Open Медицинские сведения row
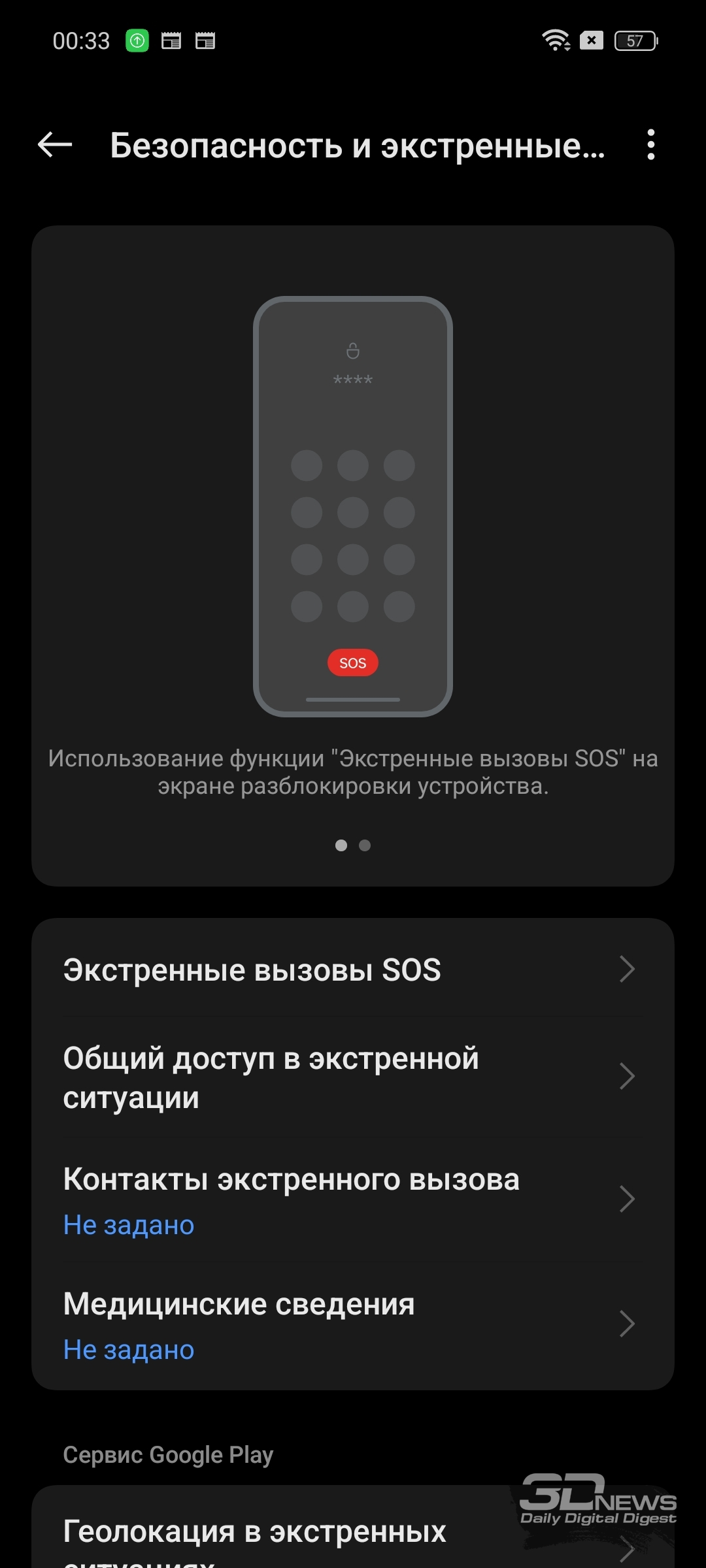 click(x=353, y=1325)
